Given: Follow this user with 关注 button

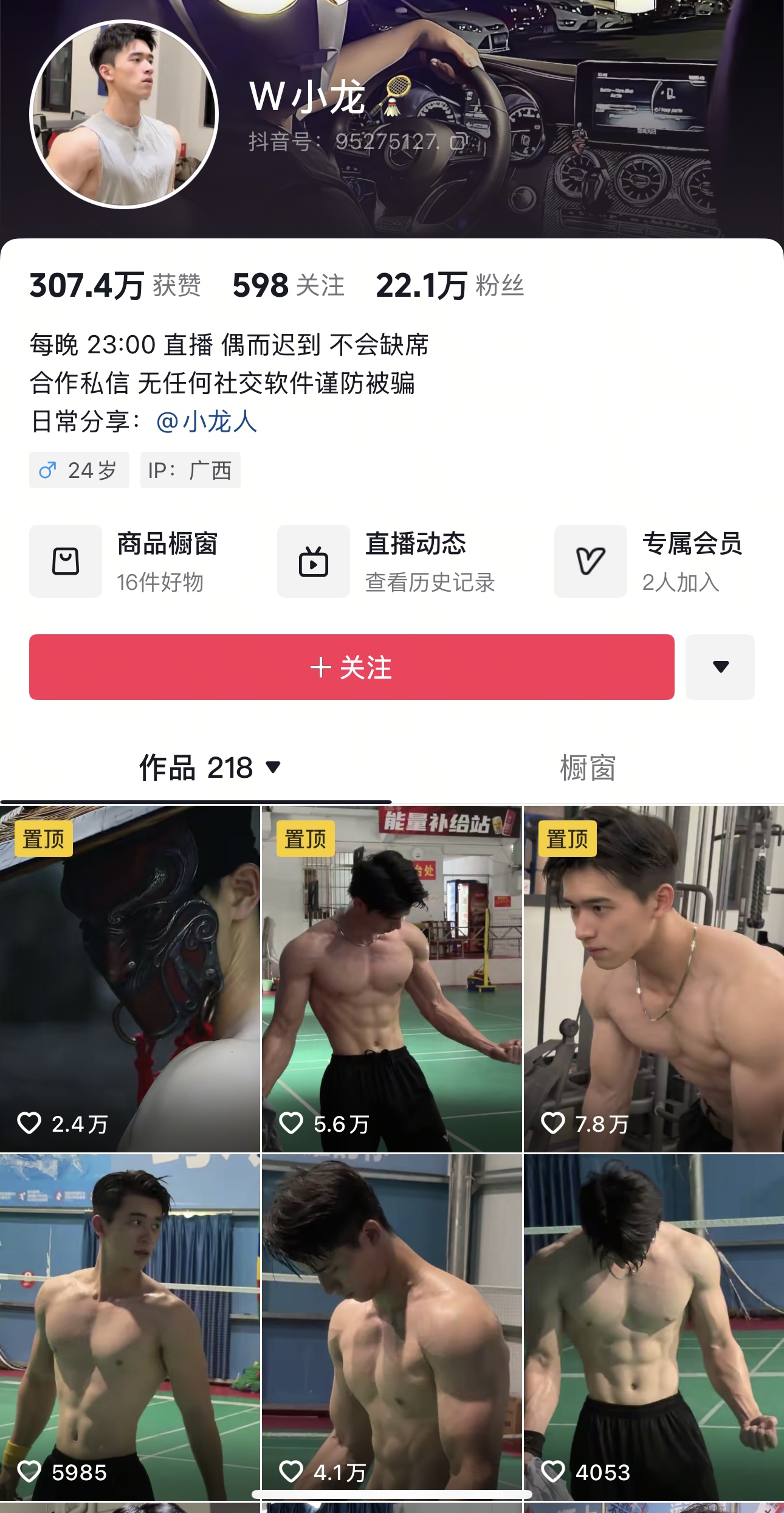Looking at the screenshot, I should 351,667.
